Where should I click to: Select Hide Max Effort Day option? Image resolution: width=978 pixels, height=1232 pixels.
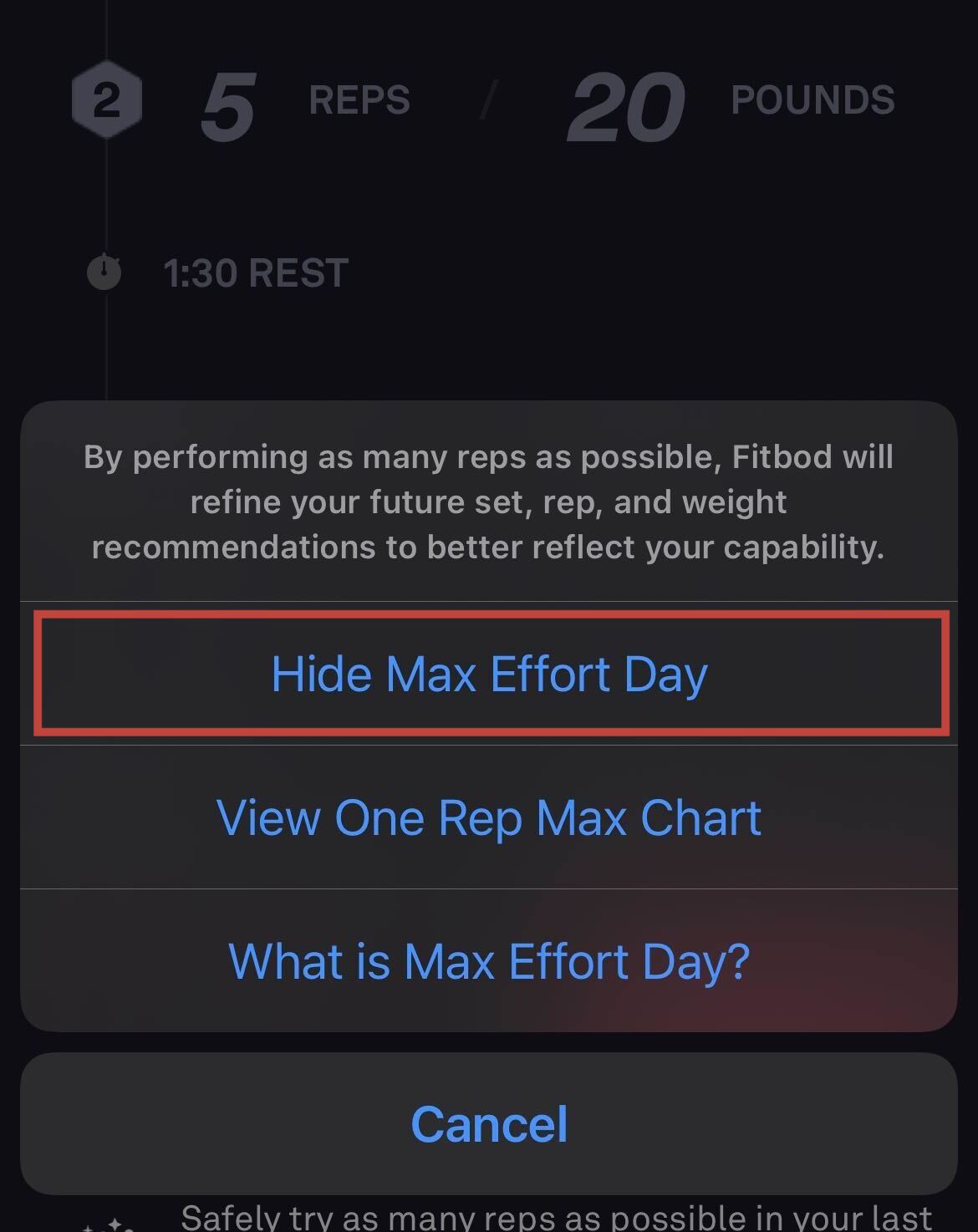tap(489, 674)
